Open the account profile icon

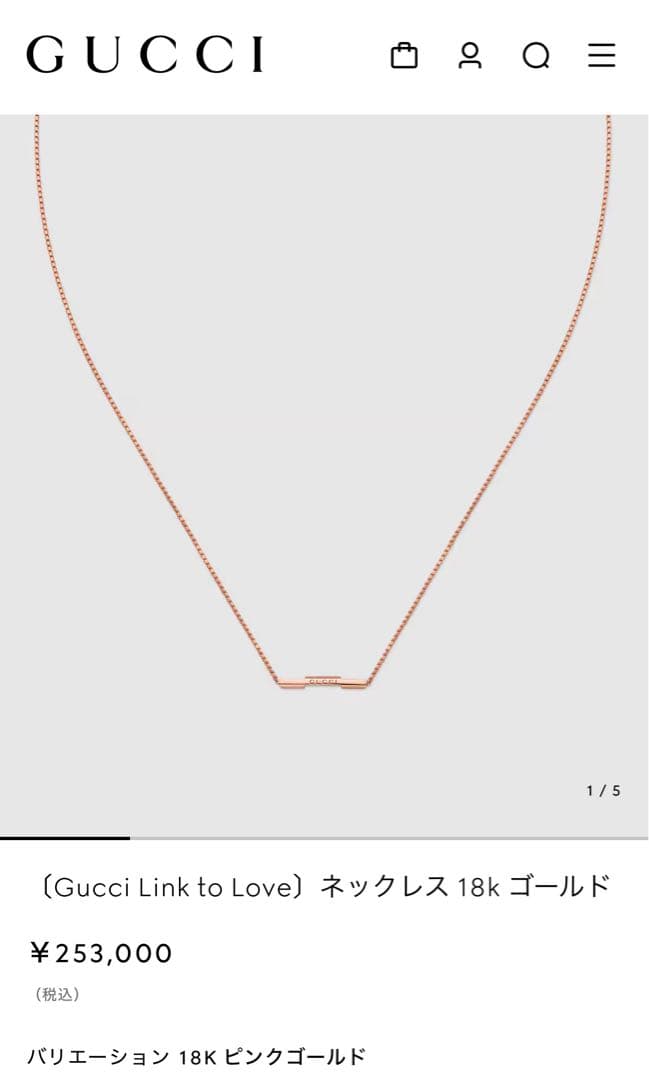point(470,55)
